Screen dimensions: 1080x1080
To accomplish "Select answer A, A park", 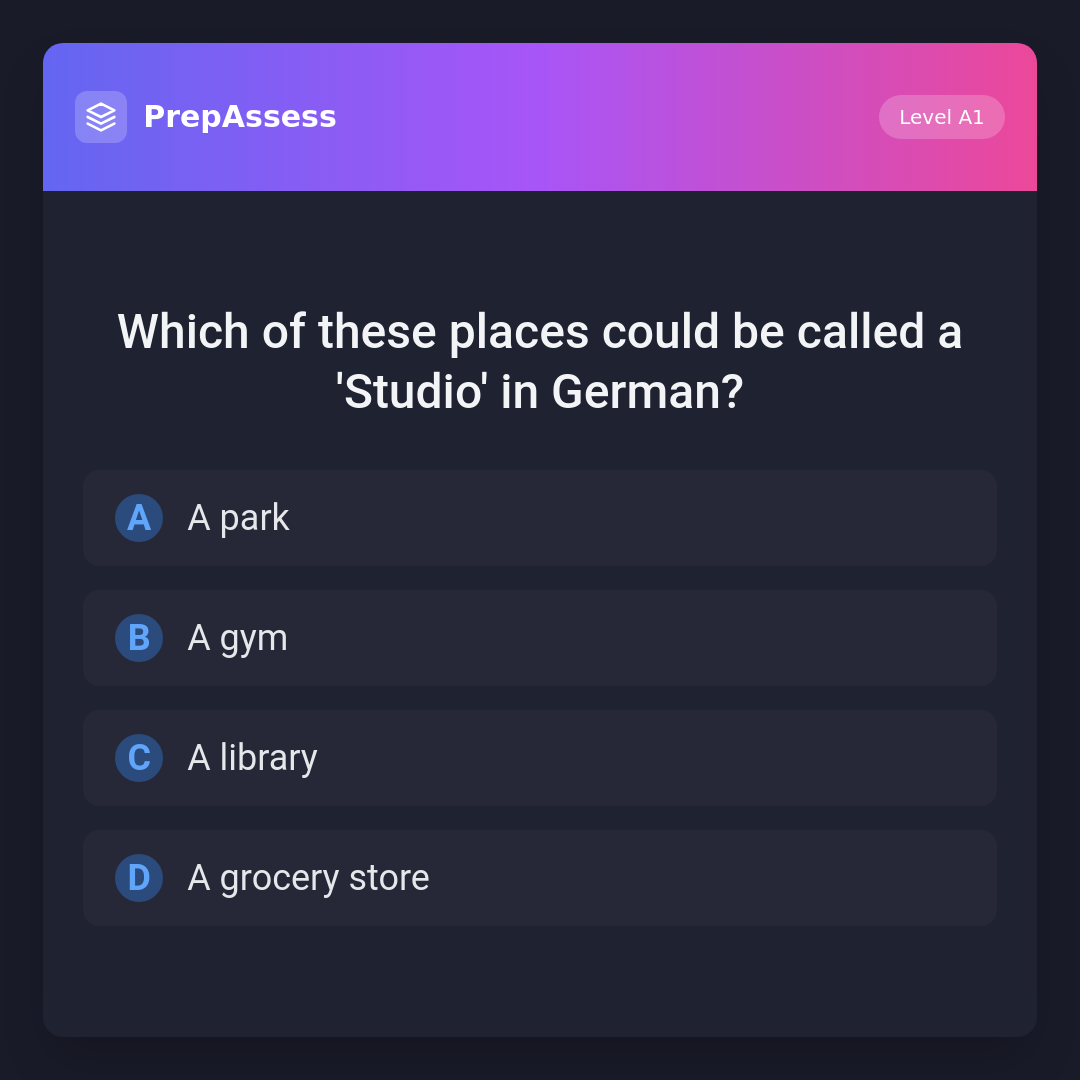I will click(x=540, y=518).
